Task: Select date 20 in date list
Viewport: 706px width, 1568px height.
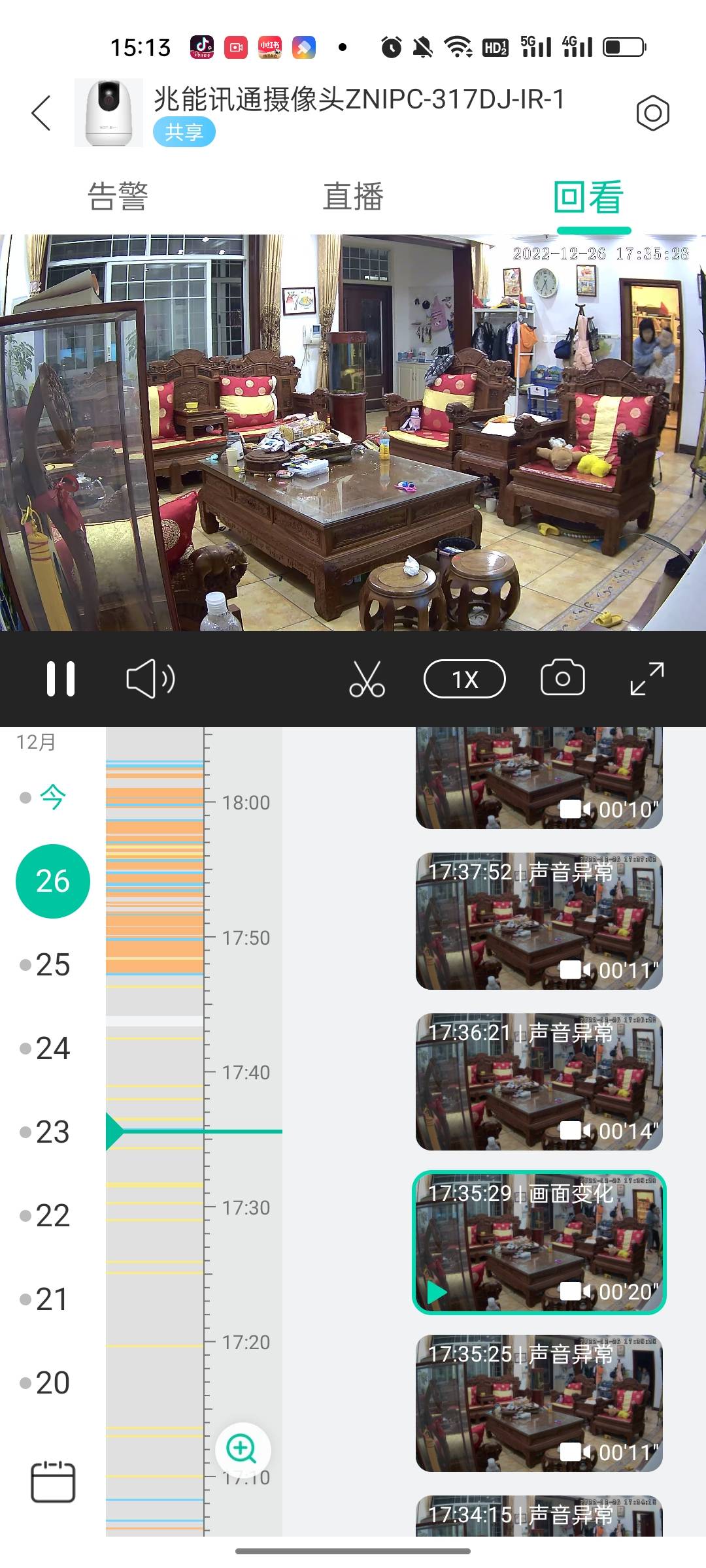Action: pyautogui.click(x=52, y=1383)
